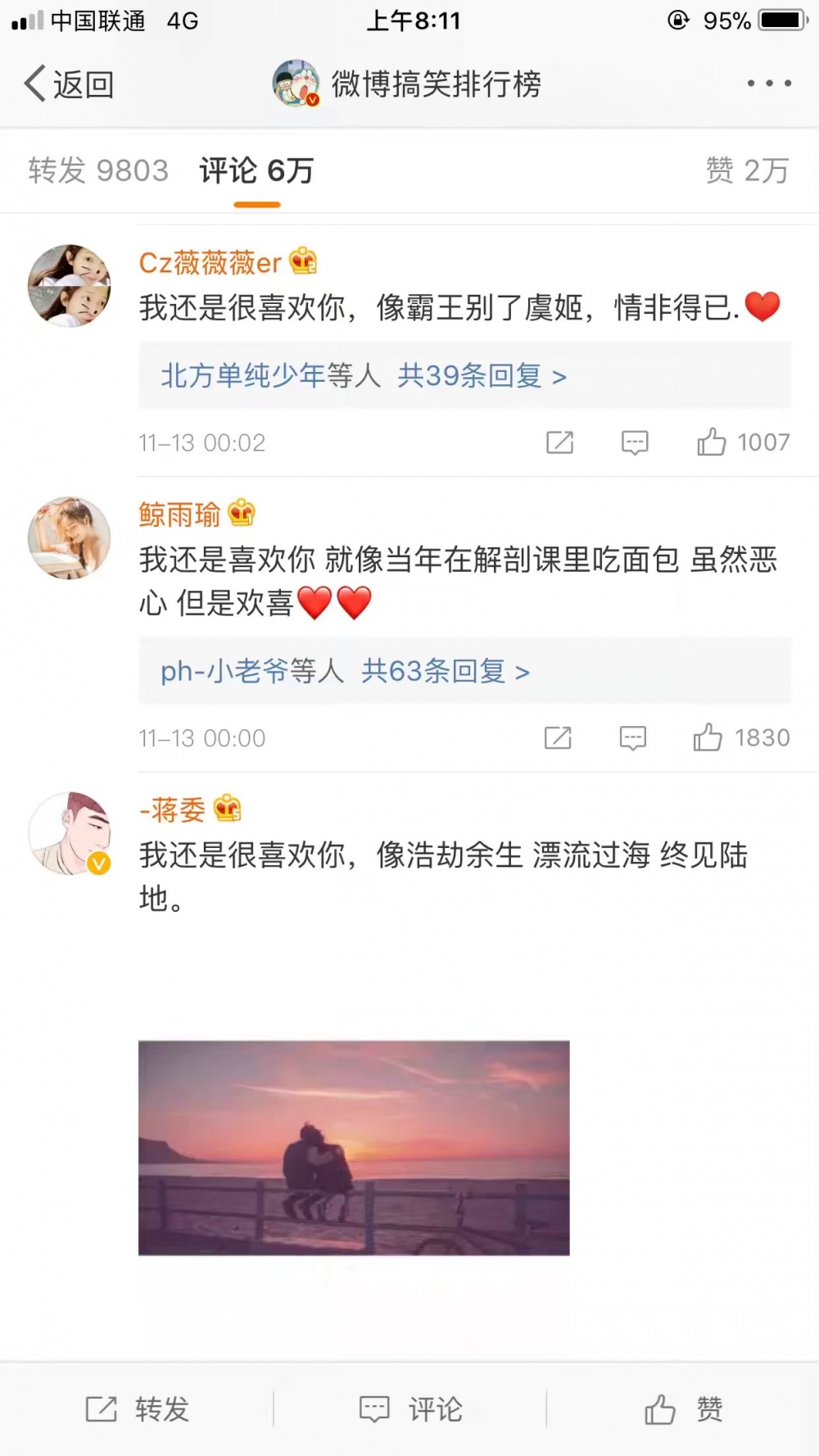Repost Cz薇薇薇er's comment
This screenshot has width=819, height=1456.
click(560, 442)
